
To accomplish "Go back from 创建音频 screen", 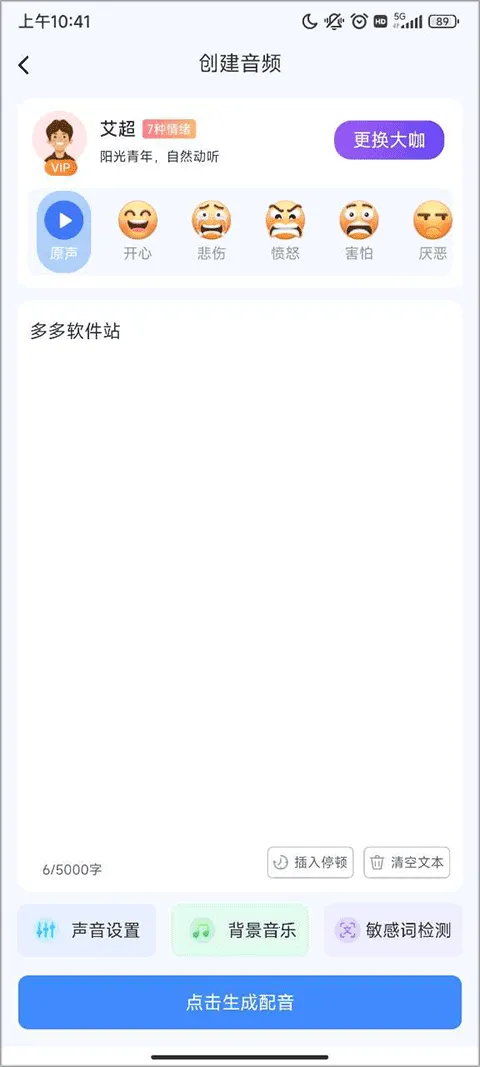I will click(24, 65).
